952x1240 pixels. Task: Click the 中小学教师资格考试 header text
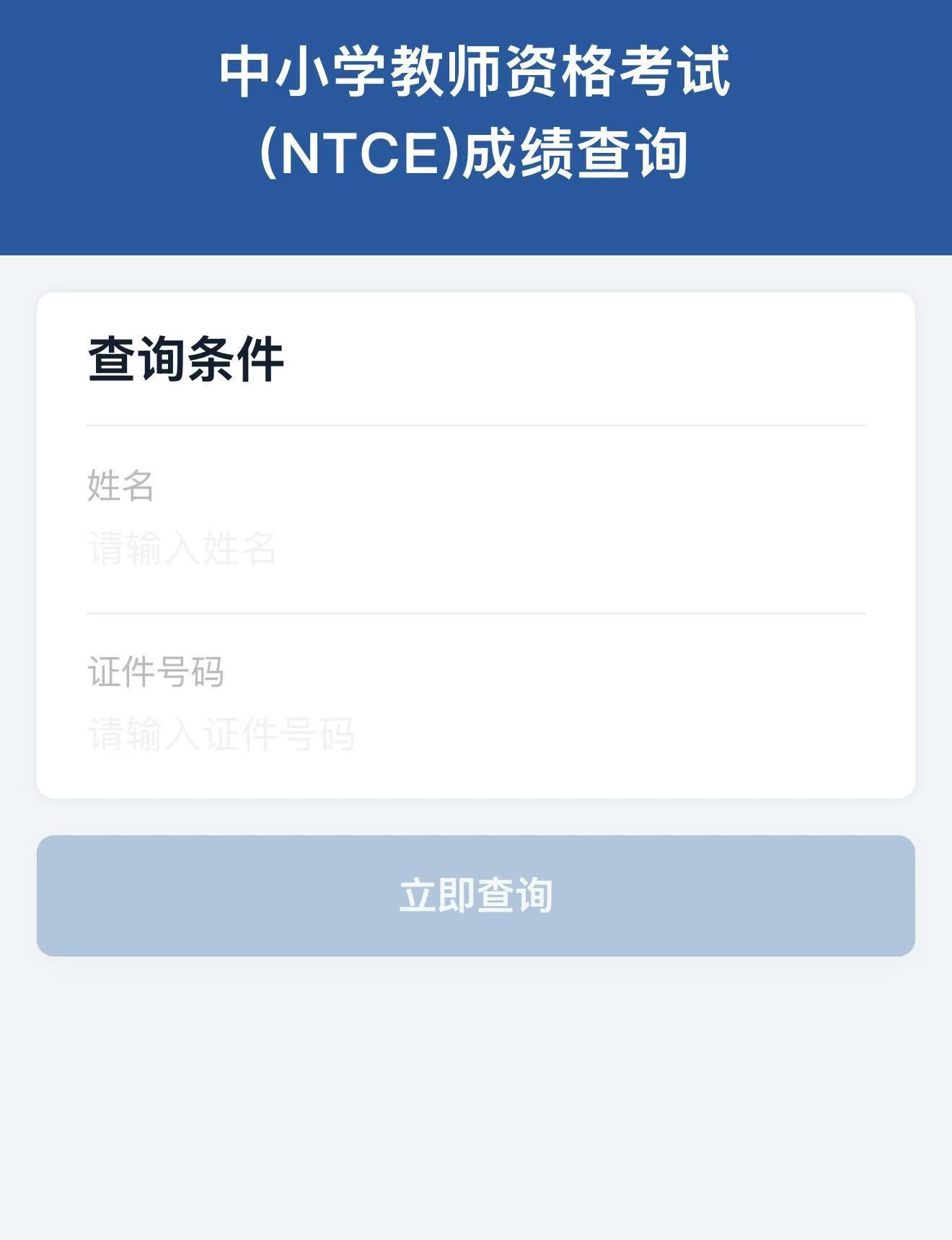476,69
